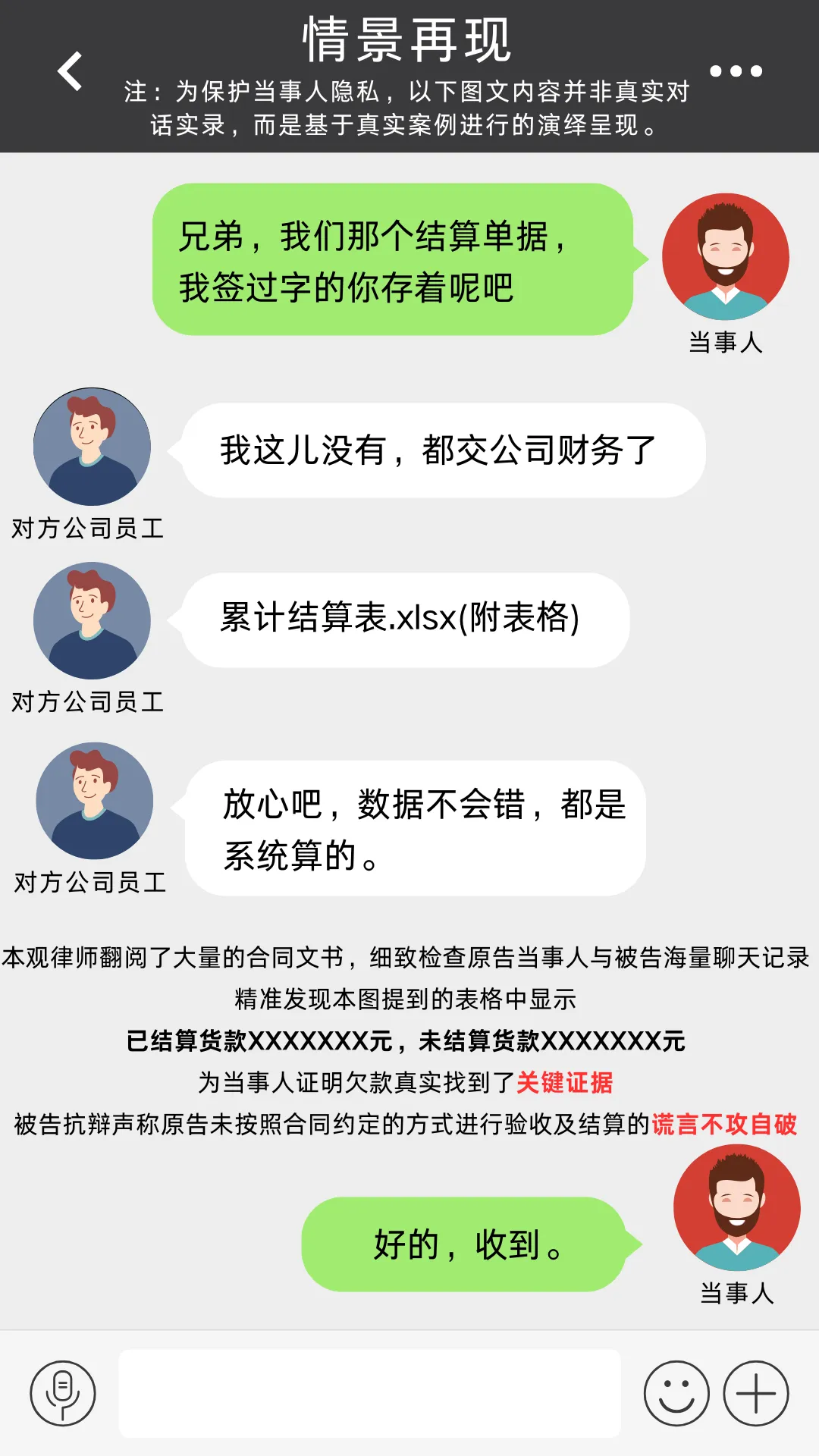Open chat details from top menu area
This screenshot has height=1456, width=819.
click(734, 72)
